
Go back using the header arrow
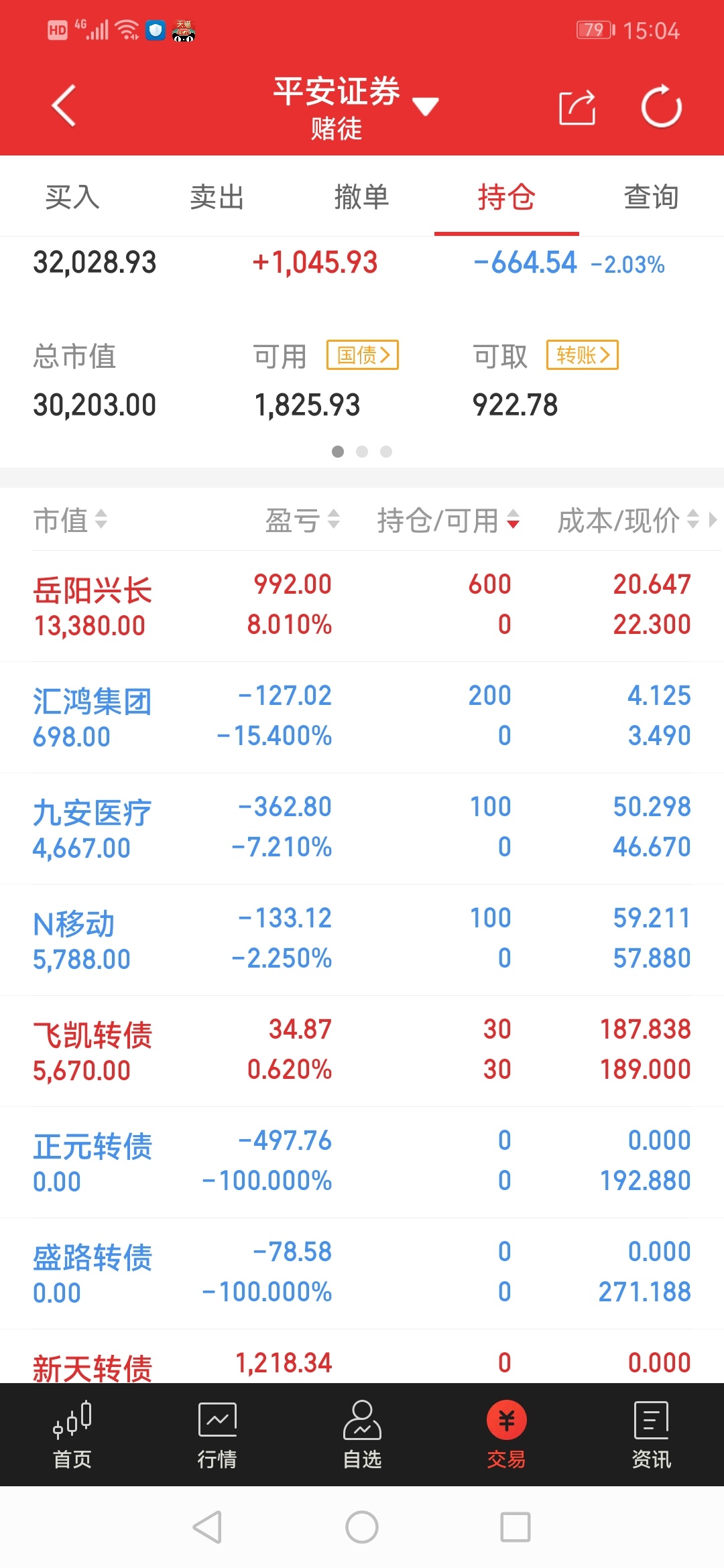click(64, 106)
